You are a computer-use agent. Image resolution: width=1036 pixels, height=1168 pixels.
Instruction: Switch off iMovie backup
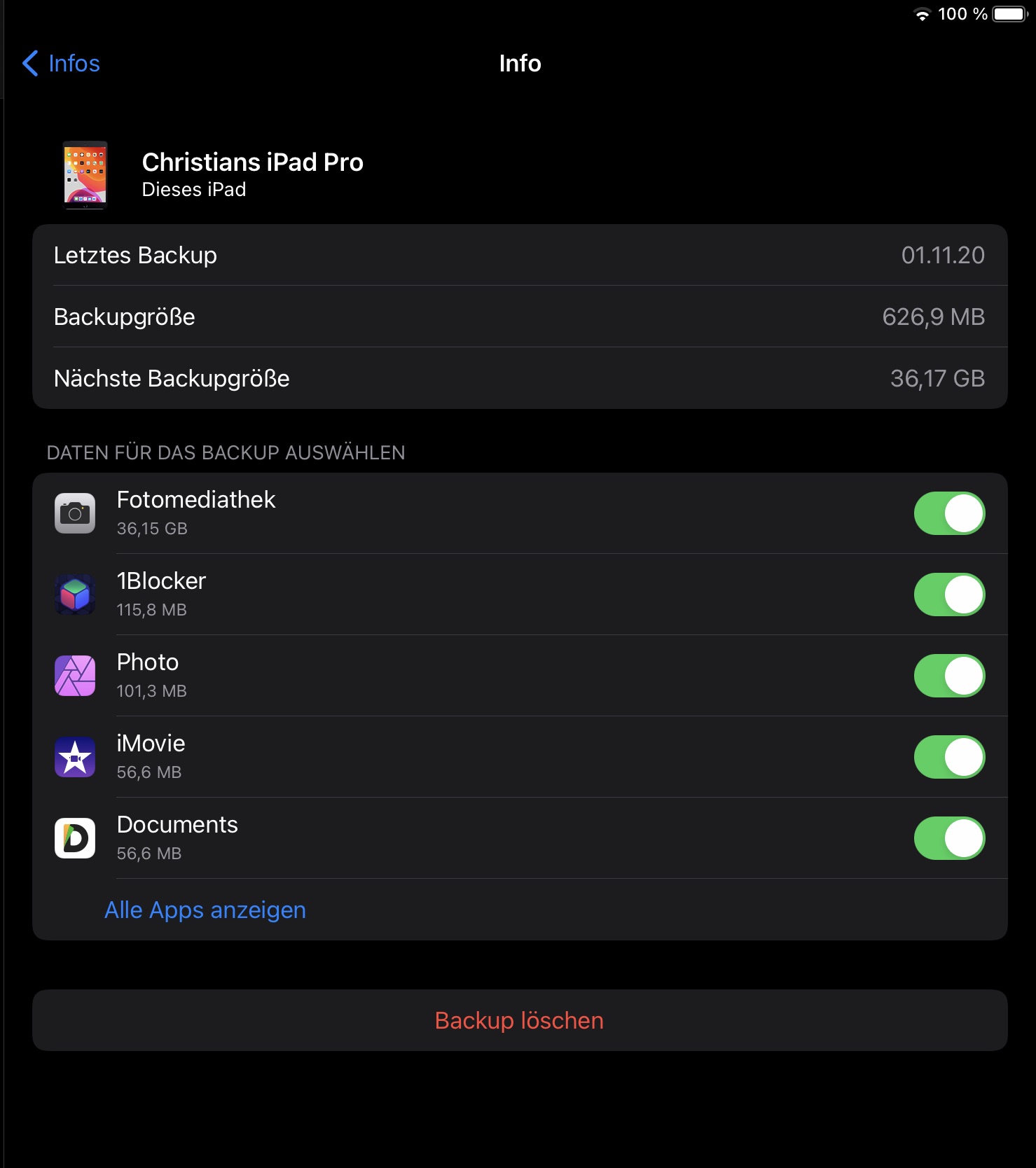pos(948,757)
